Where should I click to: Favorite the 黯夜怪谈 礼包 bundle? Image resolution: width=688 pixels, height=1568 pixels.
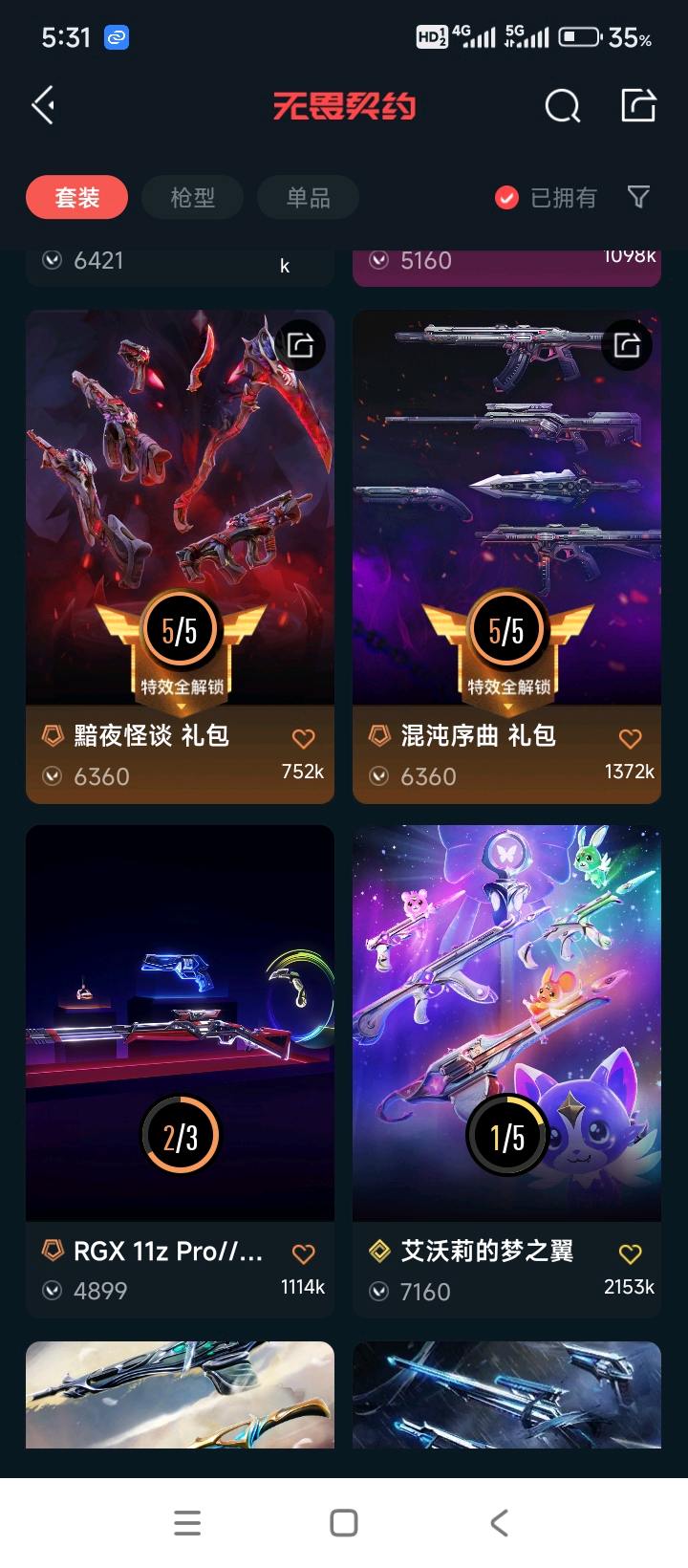303,738
